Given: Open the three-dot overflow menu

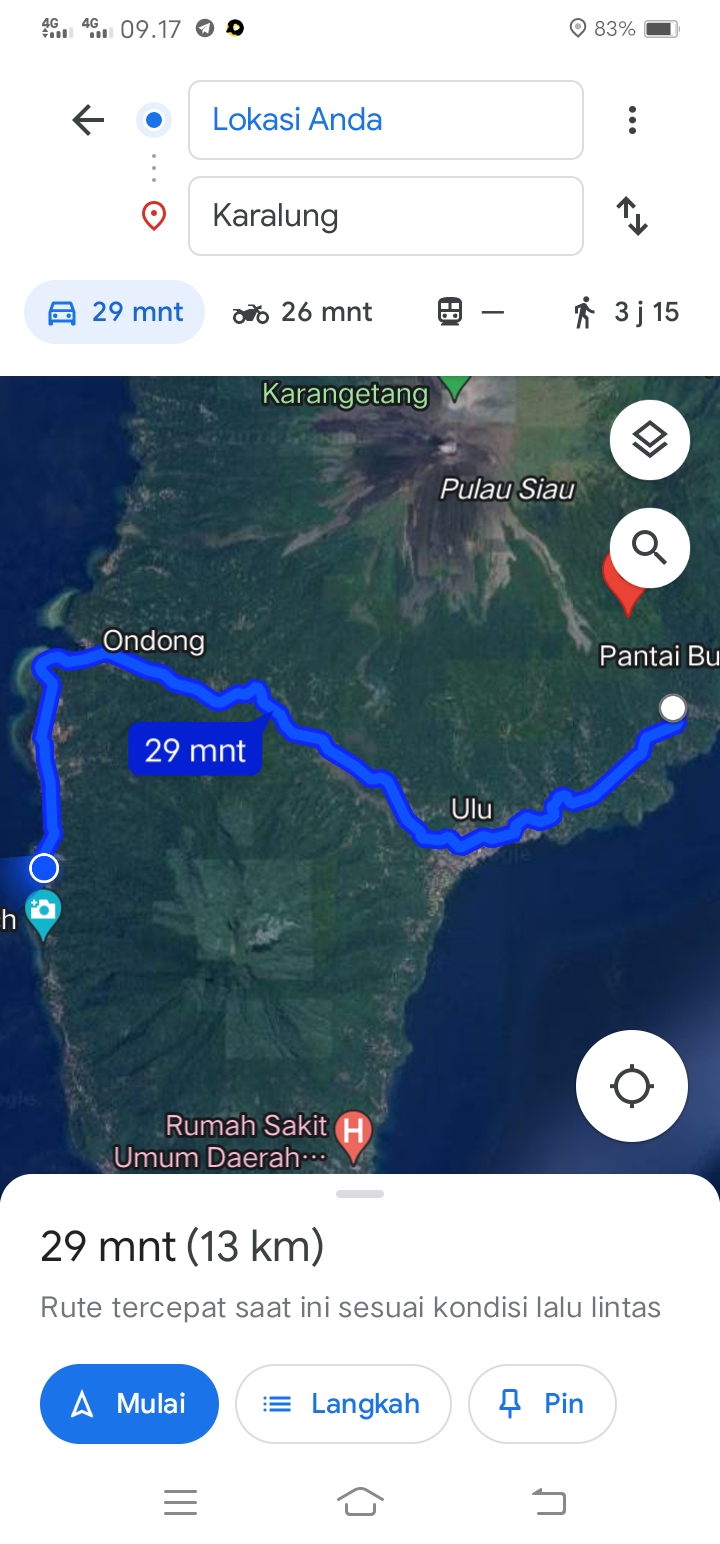Looking at the screenshot, I should (x=632, y=121).
